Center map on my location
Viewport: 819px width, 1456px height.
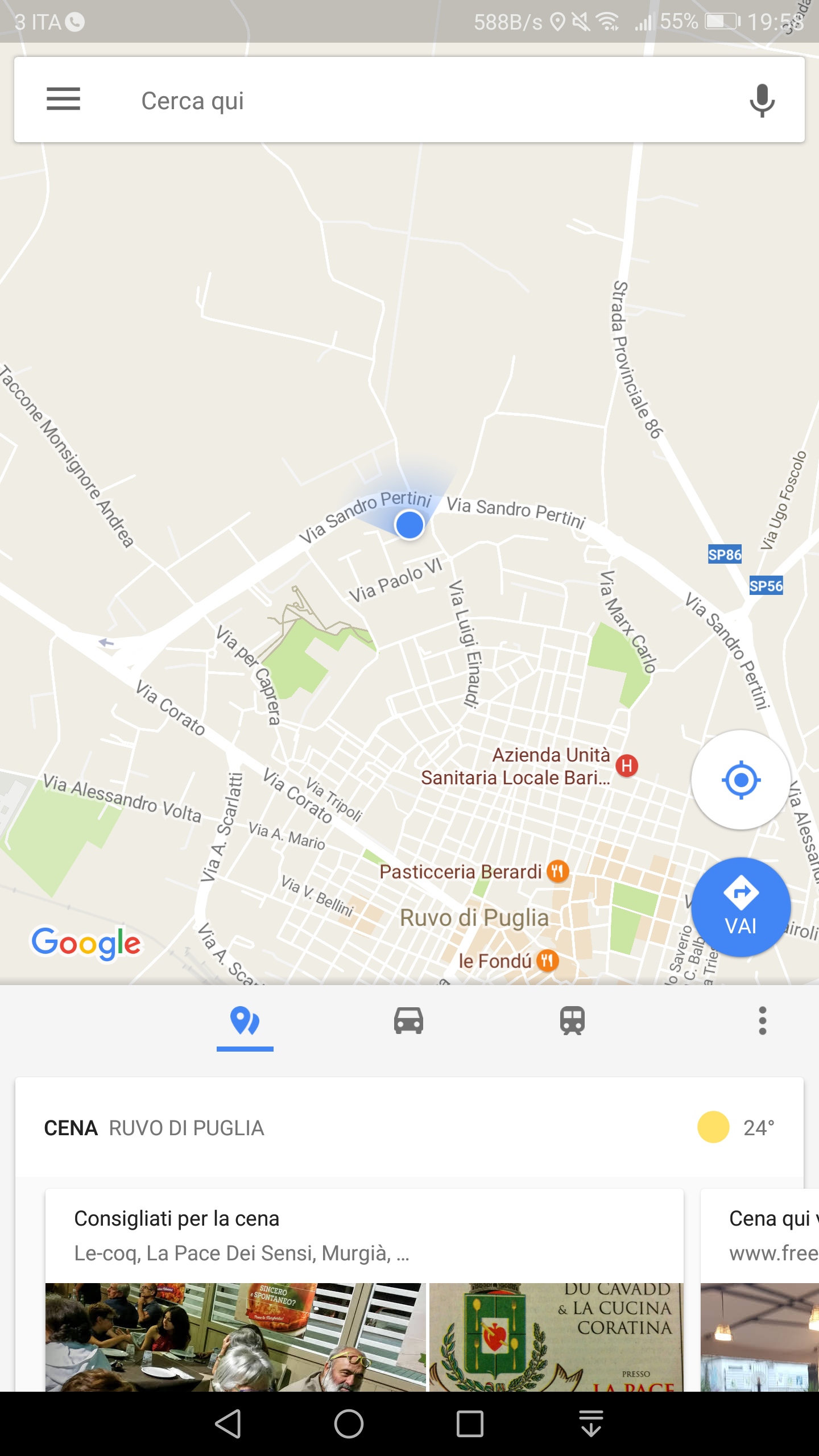pyautogui.click(x=741, y=780)
